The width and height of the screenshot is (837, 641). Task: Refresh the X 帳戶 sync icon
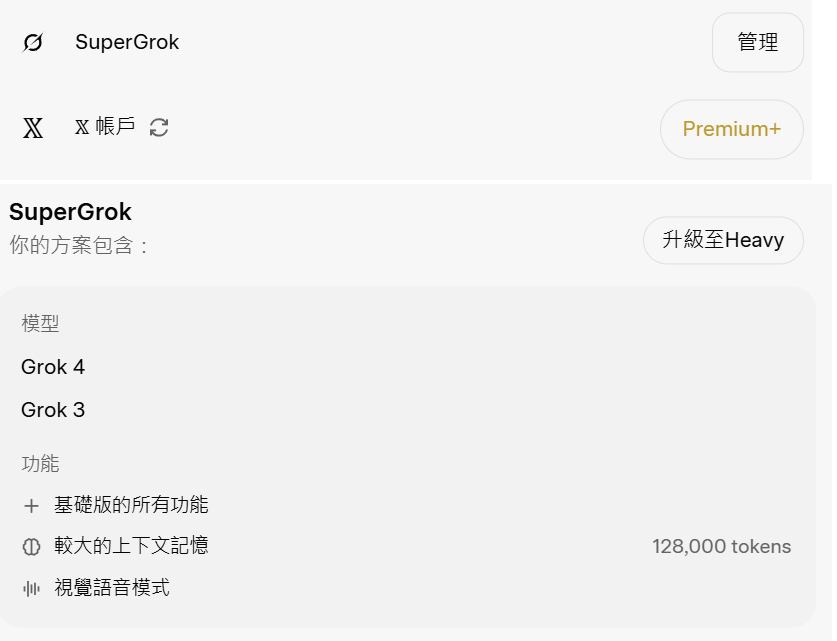159,127
